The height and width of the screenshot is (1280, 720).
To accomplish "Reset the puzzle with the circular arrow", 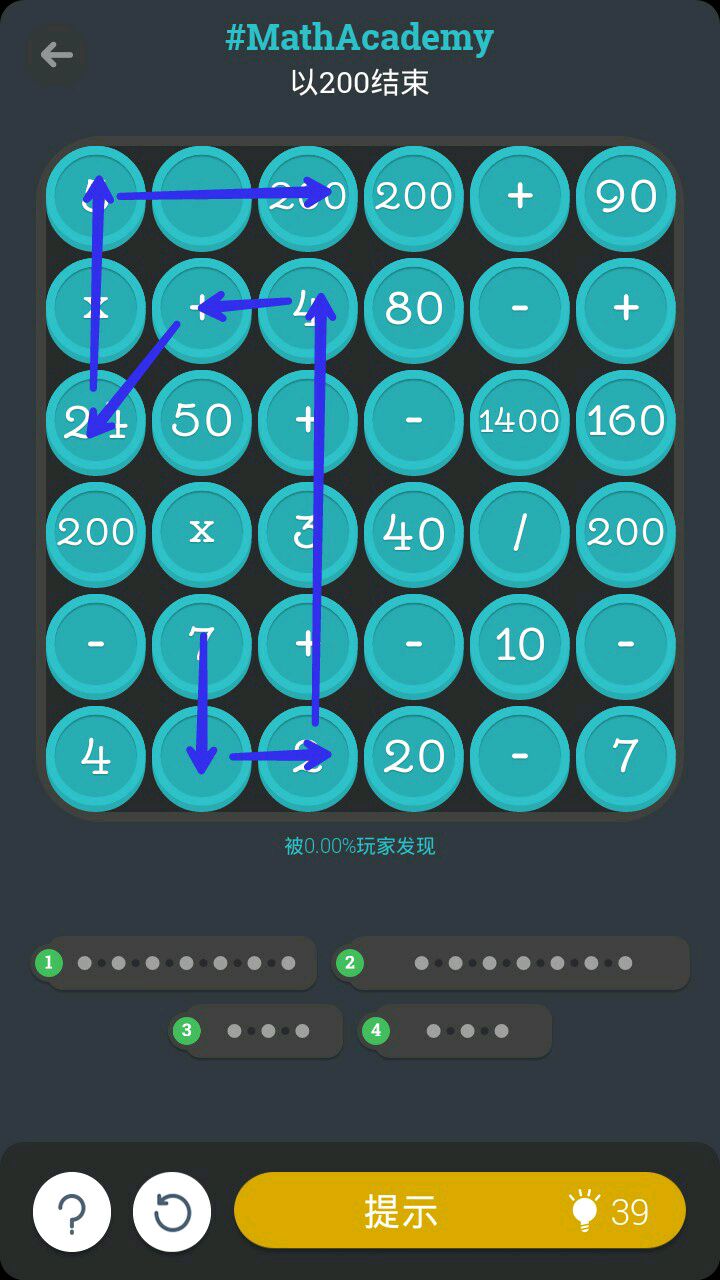I will (172, 1212).
